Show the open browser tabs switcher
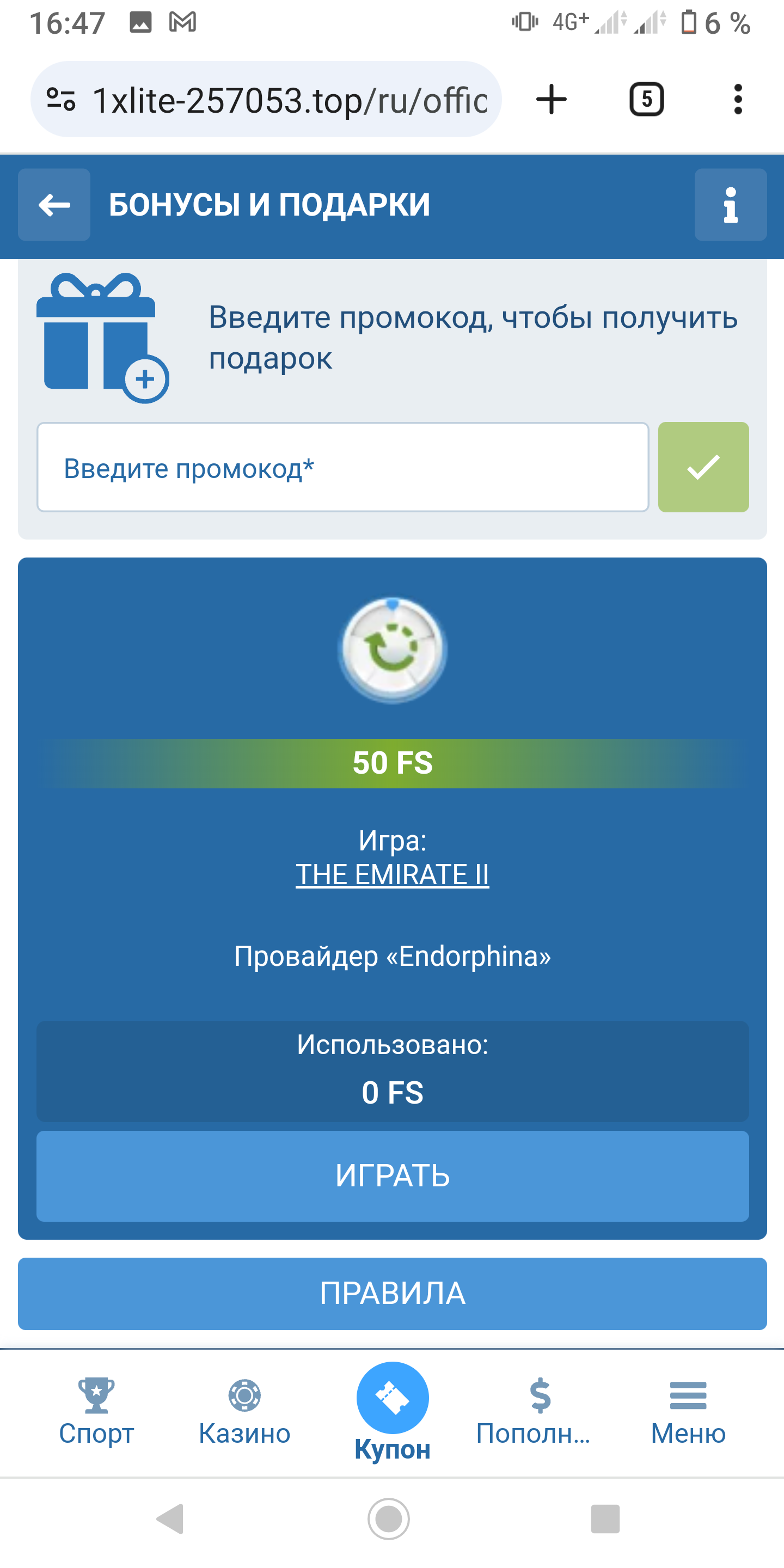Screen dimensions: 784x1568 [x=646, y=99]
